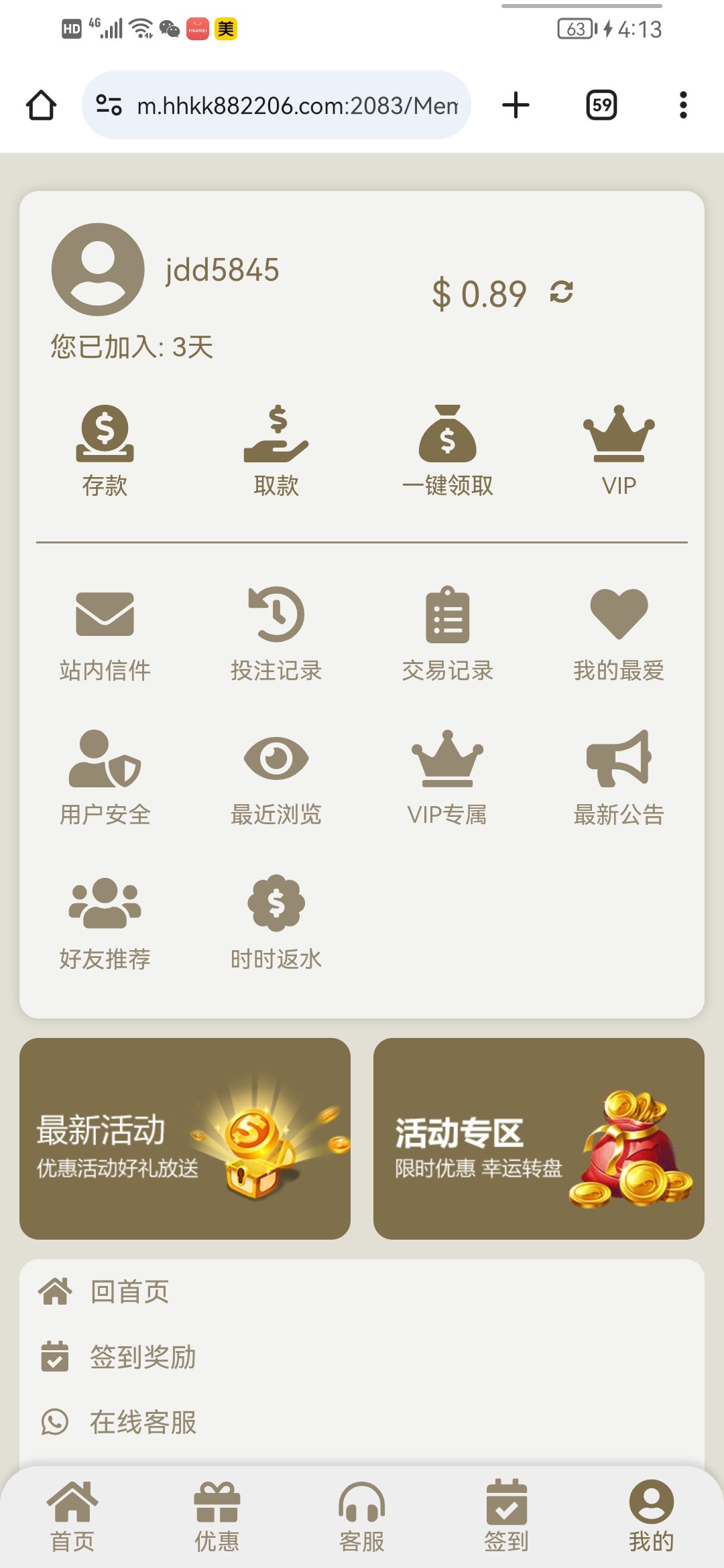Select 签到奖励 in the menu list
This screenshot has width=724, height=1568.
(x=142, y=1357)
